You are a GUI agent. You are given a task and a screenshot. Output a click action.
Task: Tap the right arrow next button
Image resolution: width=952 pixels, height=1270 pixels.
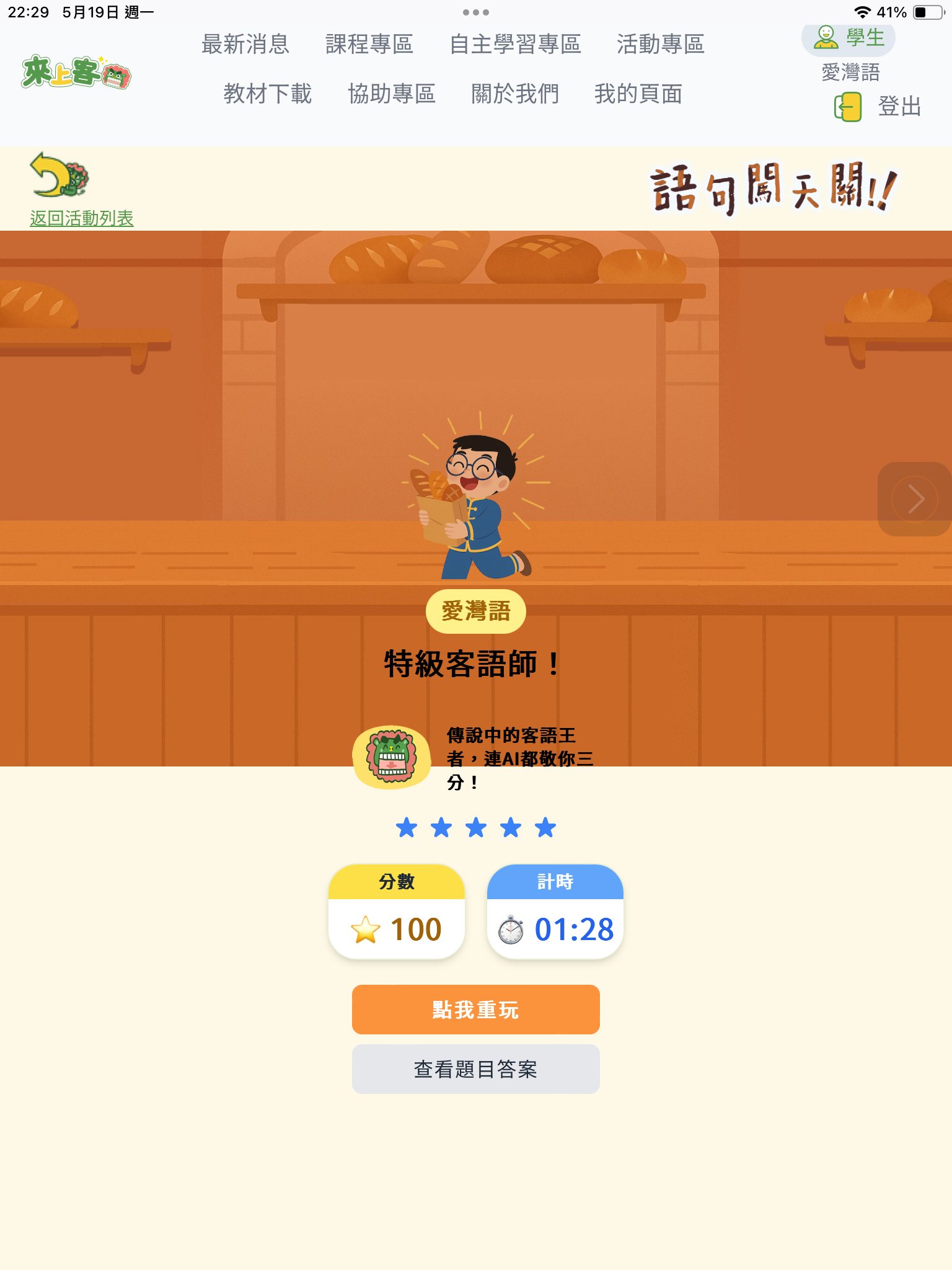[915, 499]
